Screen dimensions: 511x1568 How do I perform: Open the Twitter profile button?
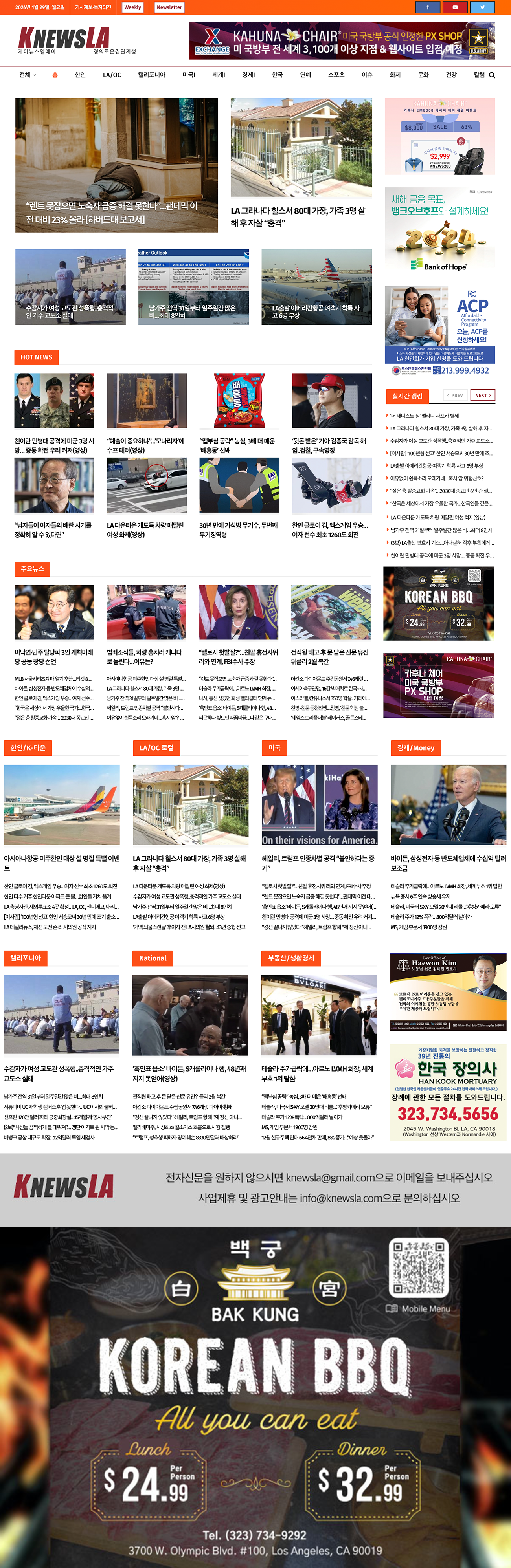(482, 7)
